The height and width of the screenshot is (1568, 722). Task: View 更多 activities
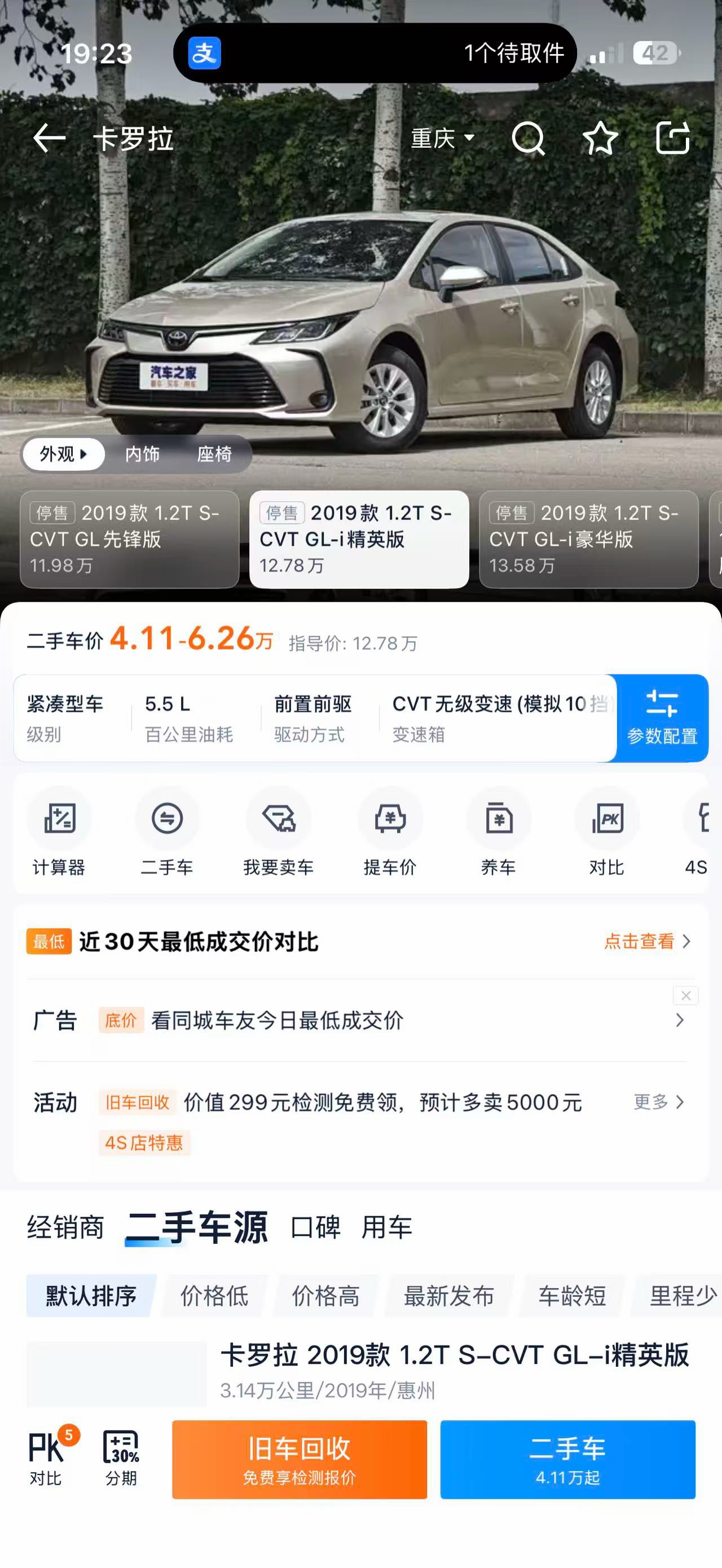(659, 1102)
